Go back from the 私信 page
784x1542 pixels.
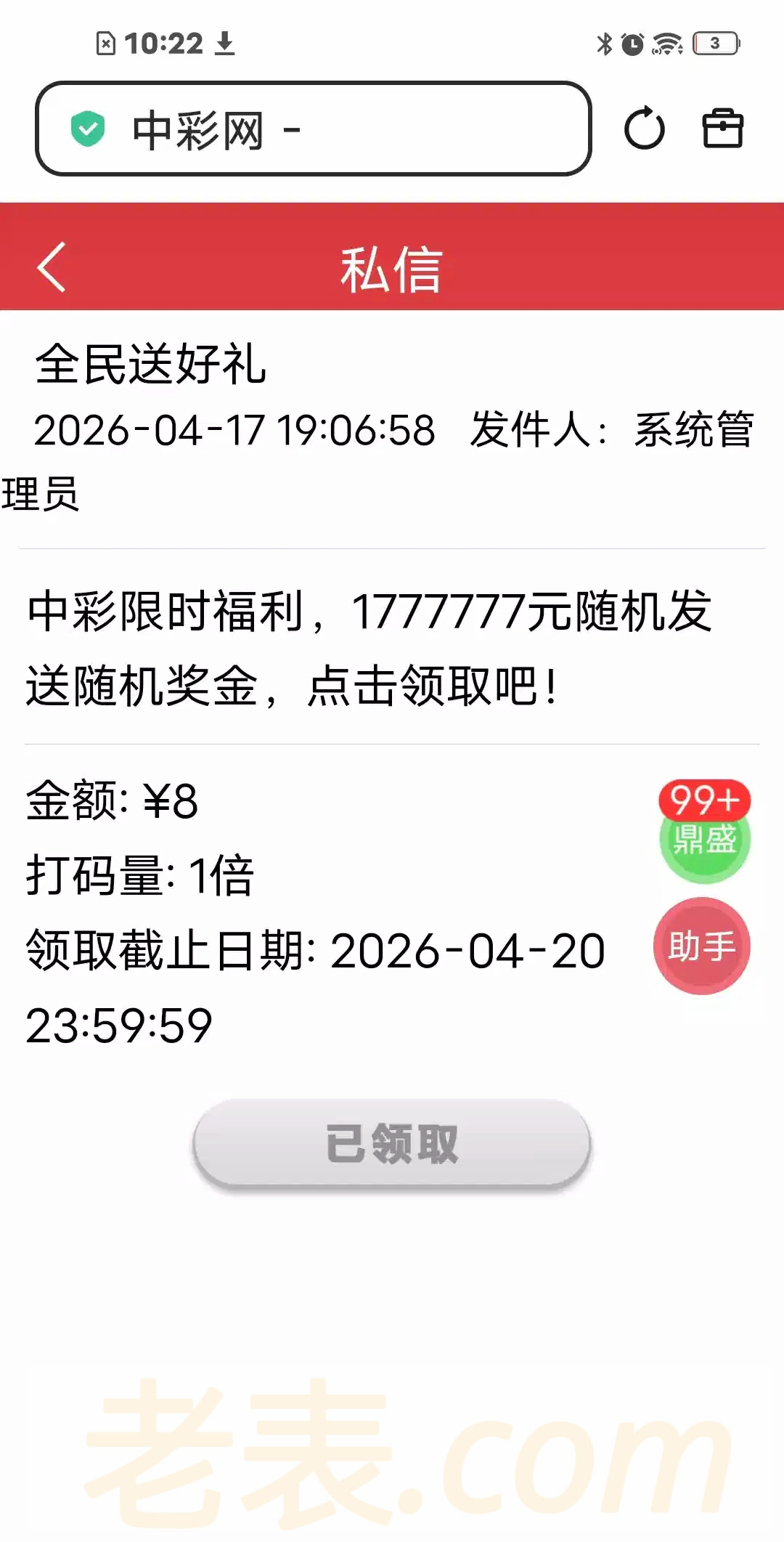click(52, 267)
